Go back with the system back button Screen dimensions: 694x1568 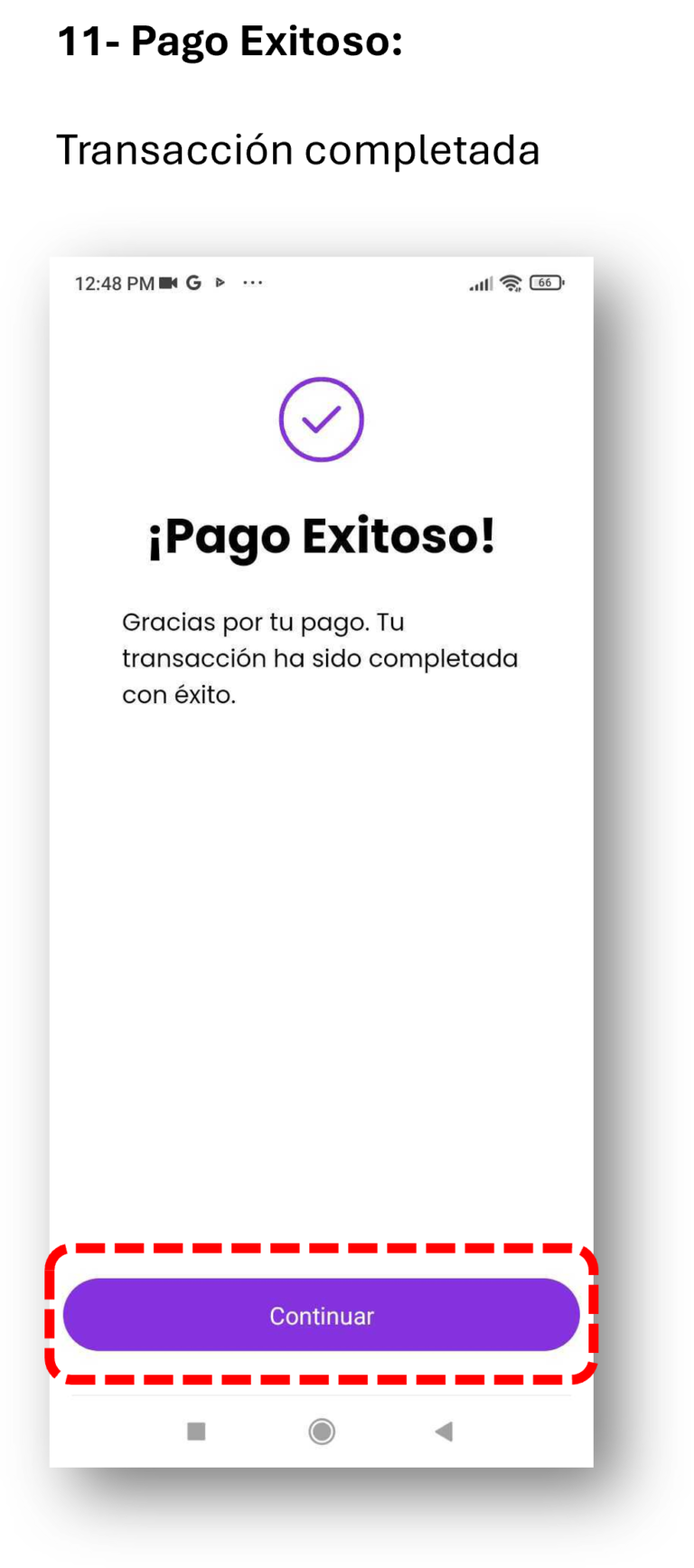pyautogui.click(x=444, y=1432)
